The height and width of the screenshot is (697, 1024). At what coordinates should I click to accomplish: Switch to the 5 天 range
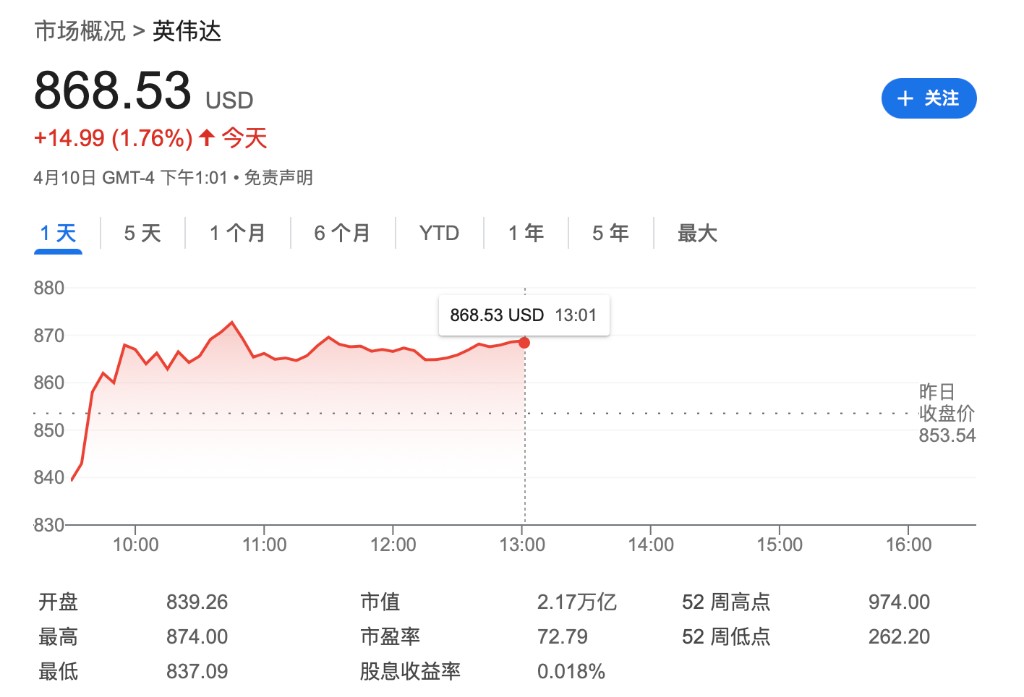click(x=142, y=233)
